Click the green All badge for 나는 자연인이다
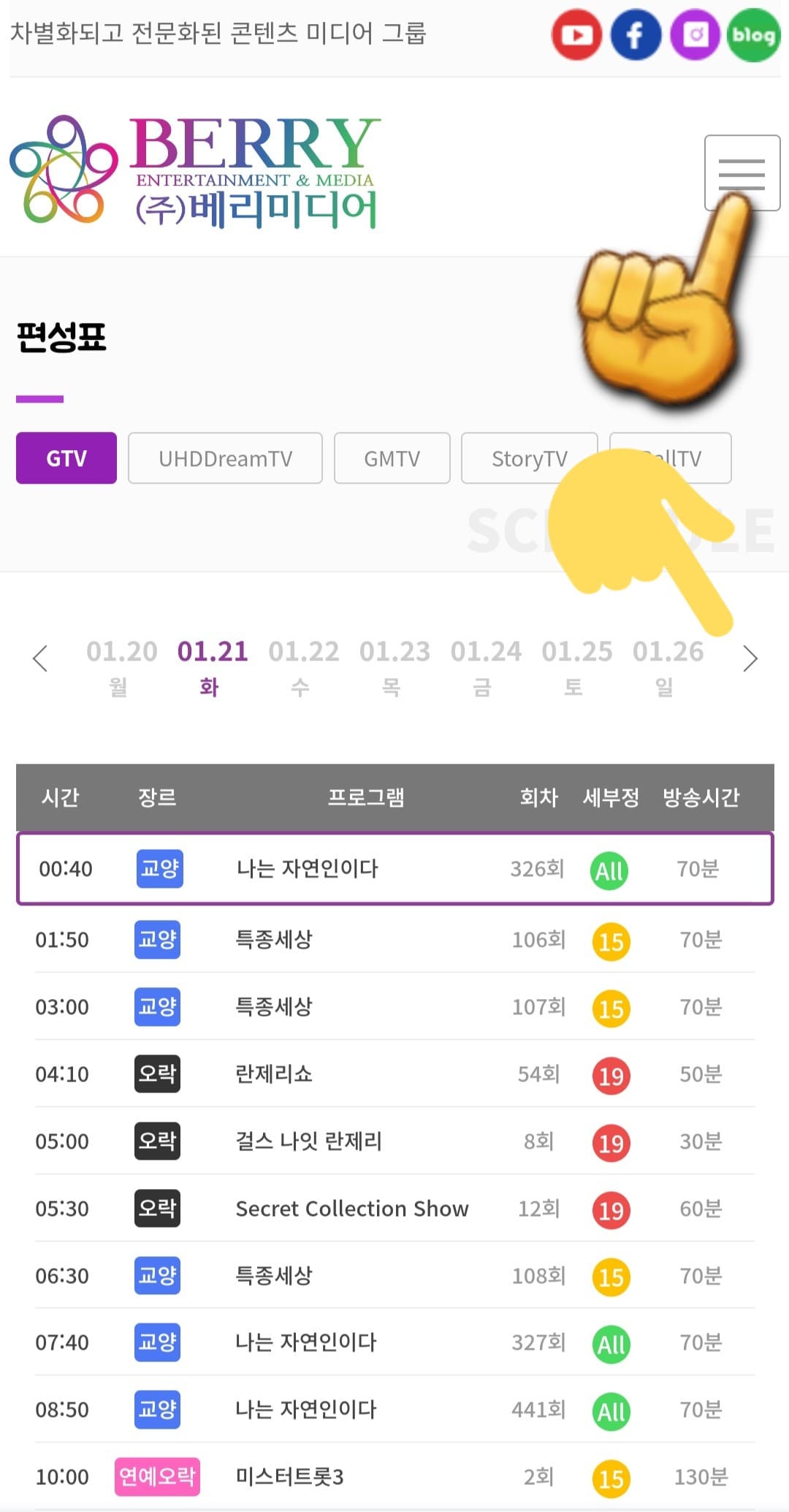 pos(610,870)
